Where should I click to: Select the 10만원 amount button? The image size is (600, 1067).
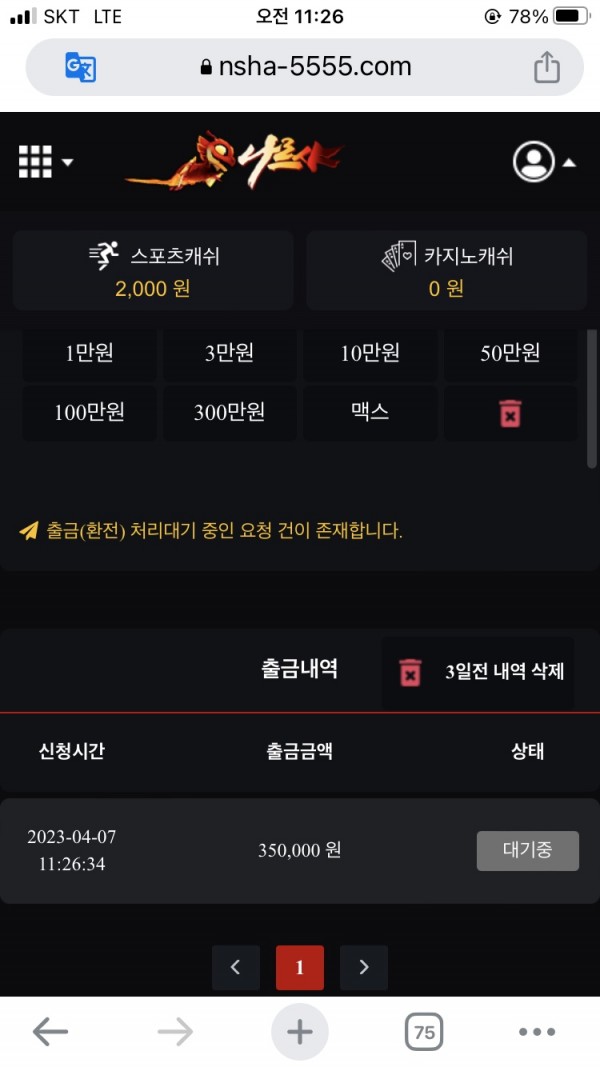click(370, 353)
